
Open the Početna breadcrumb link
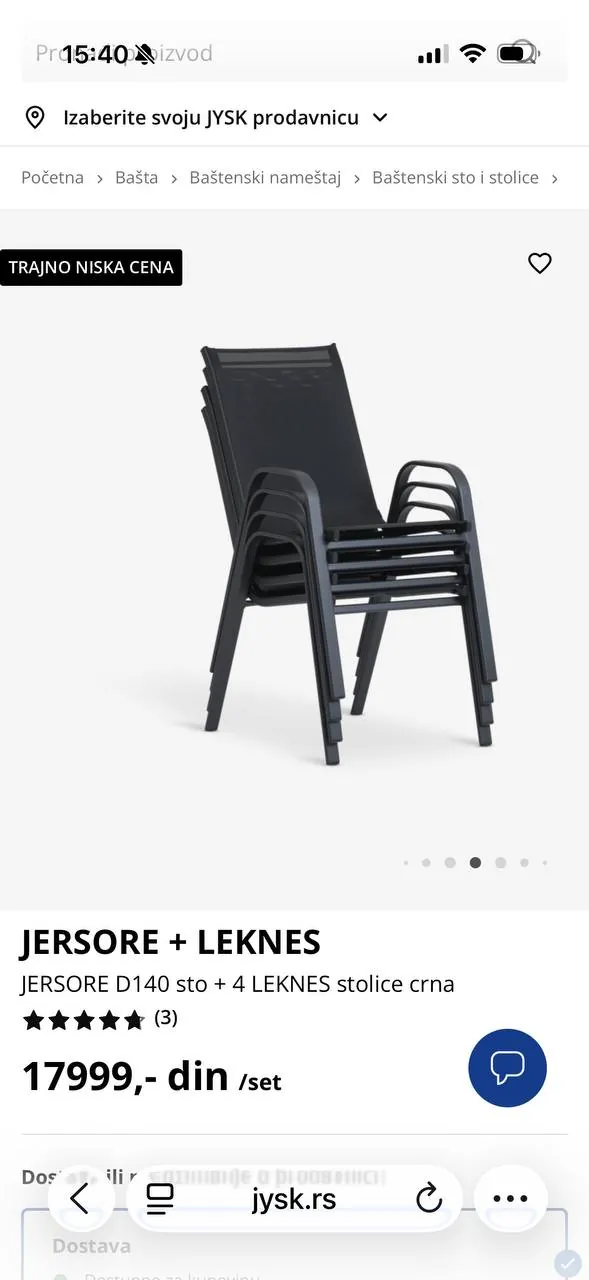(53, 178)
